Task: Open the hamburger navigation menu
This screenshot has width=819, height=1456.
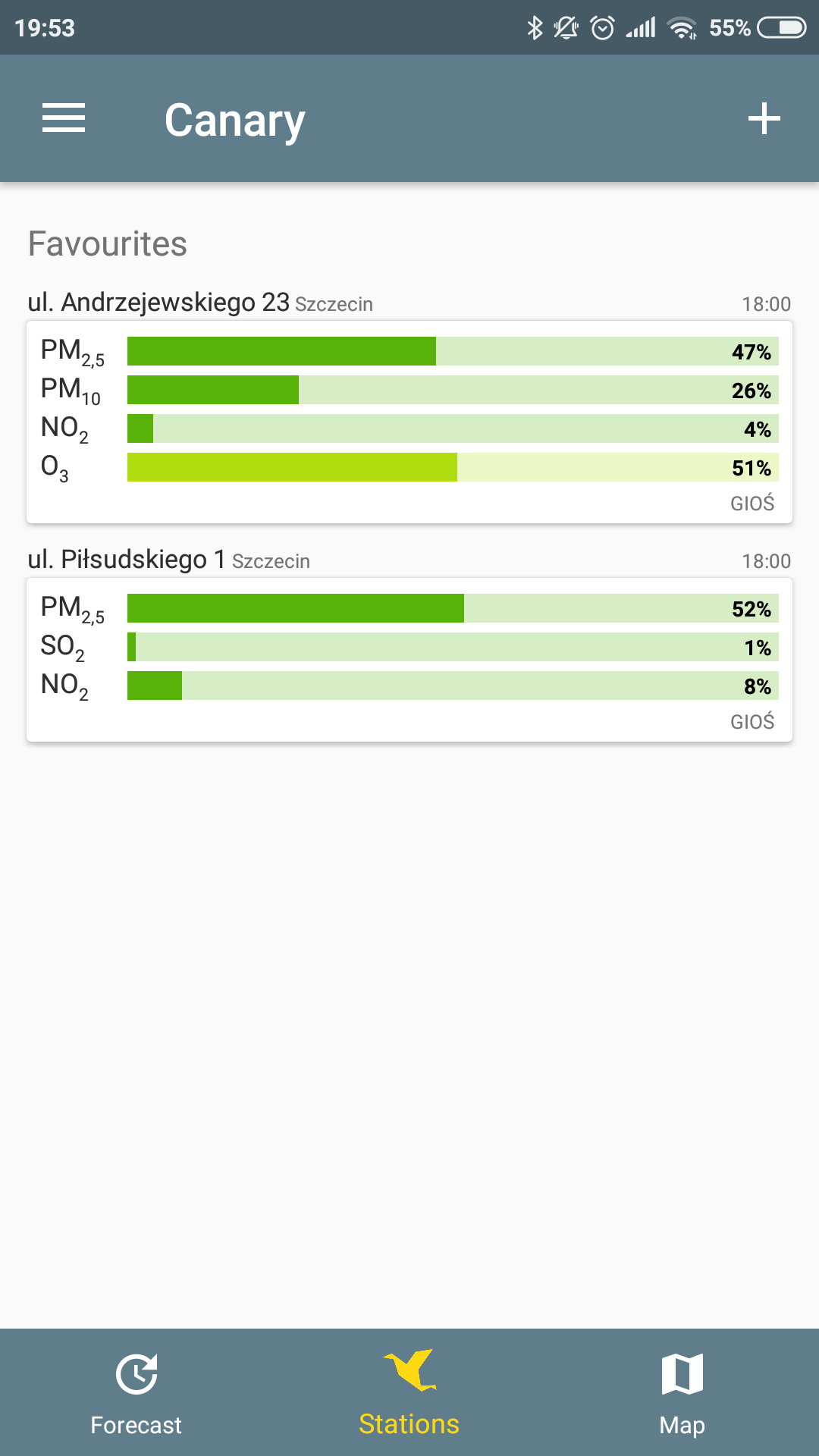Action: click(x=64, y=118)
